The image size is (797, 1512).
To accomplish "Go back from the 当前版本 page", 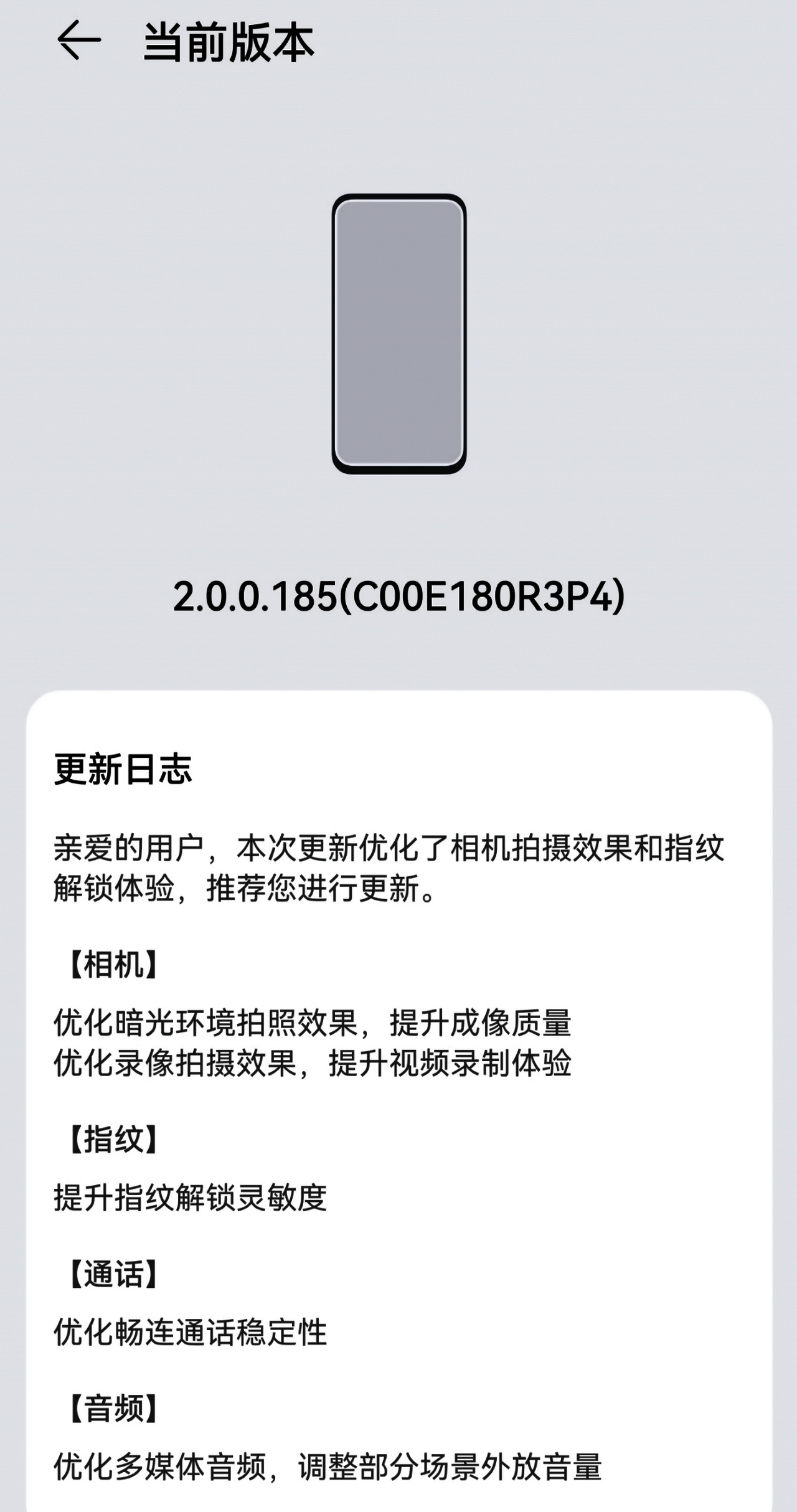I will pyautogui.click(x=78, y=40).
